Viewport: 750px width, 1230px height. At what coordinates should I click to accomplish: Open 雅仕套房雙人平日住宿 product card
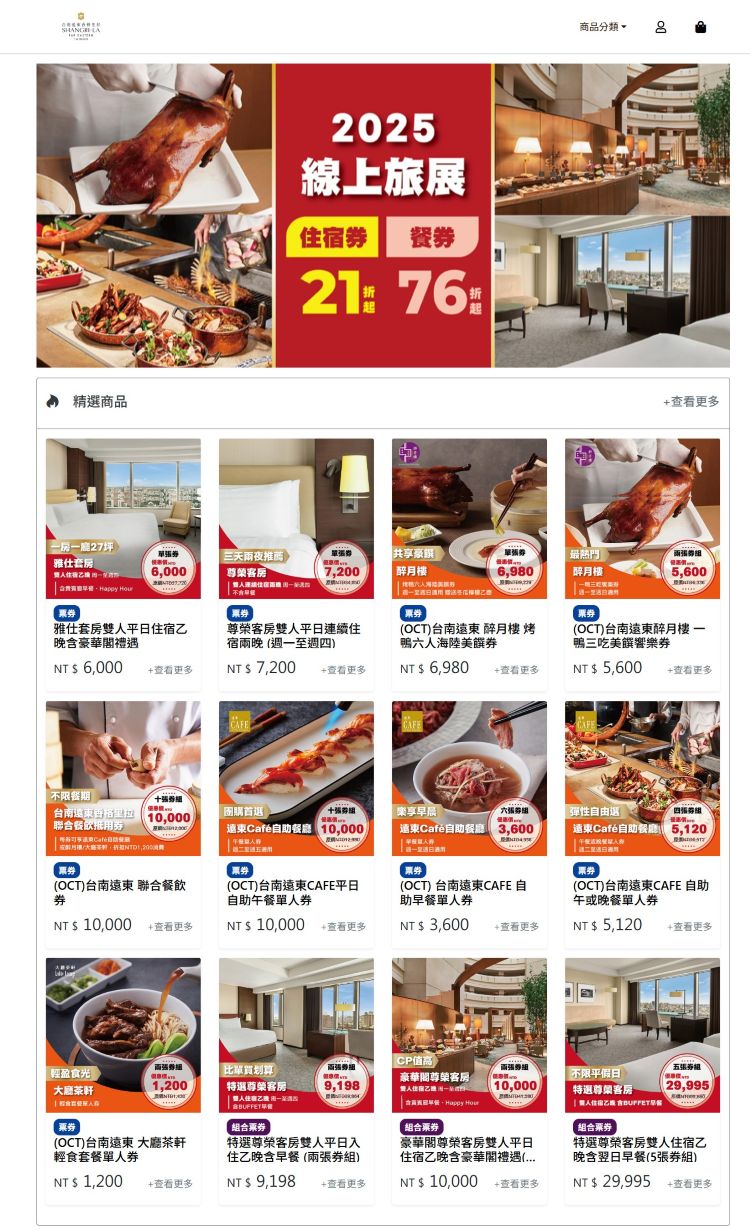click(x=123, y=518)
